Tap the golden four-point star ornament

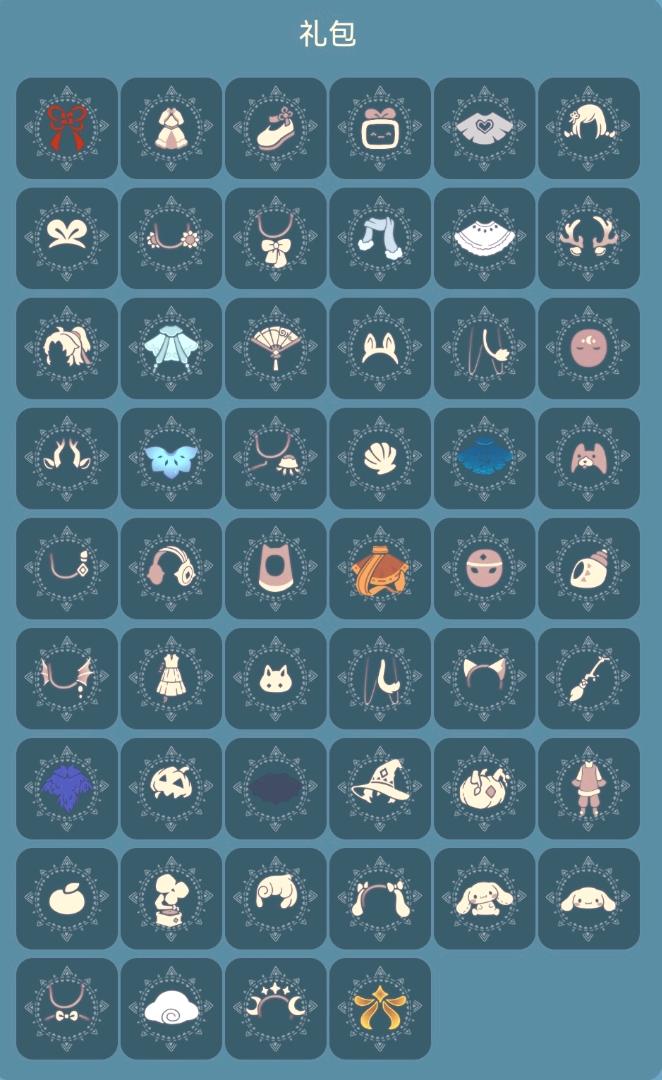pyautogui.click(x=380, y=1008)
